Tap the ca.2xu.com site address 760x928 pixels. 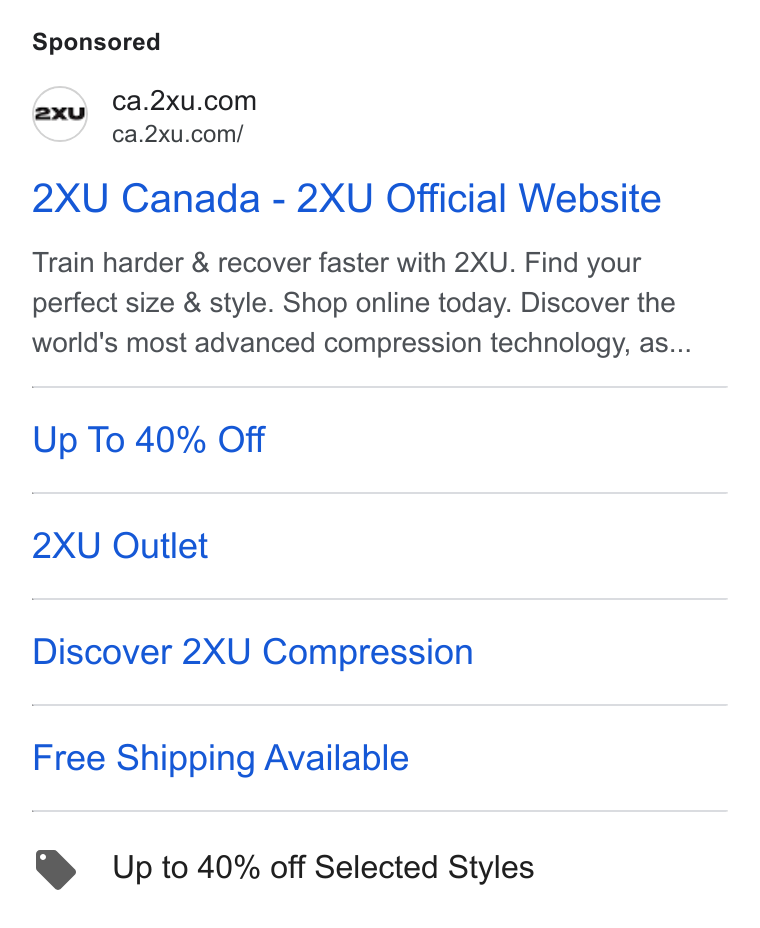point(184,101)
